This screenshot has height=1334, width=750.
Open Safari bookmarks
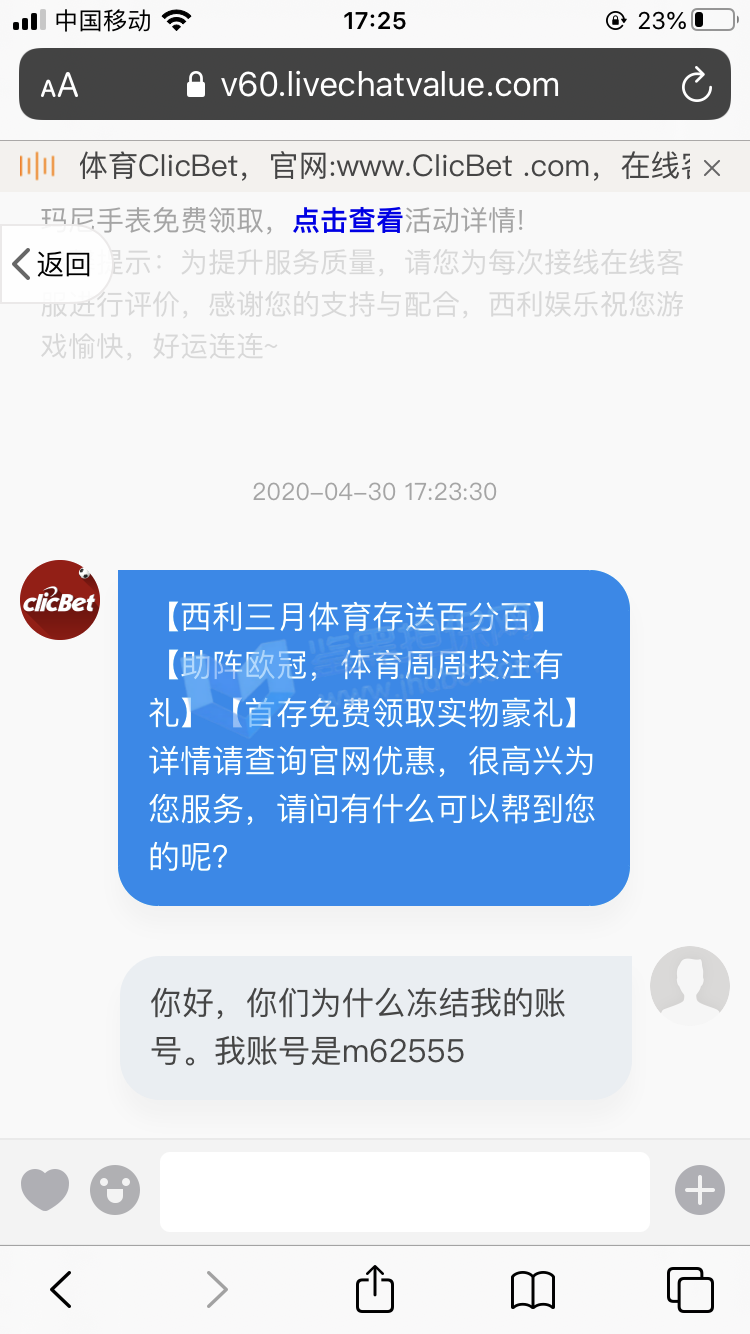pos(532,1289)
